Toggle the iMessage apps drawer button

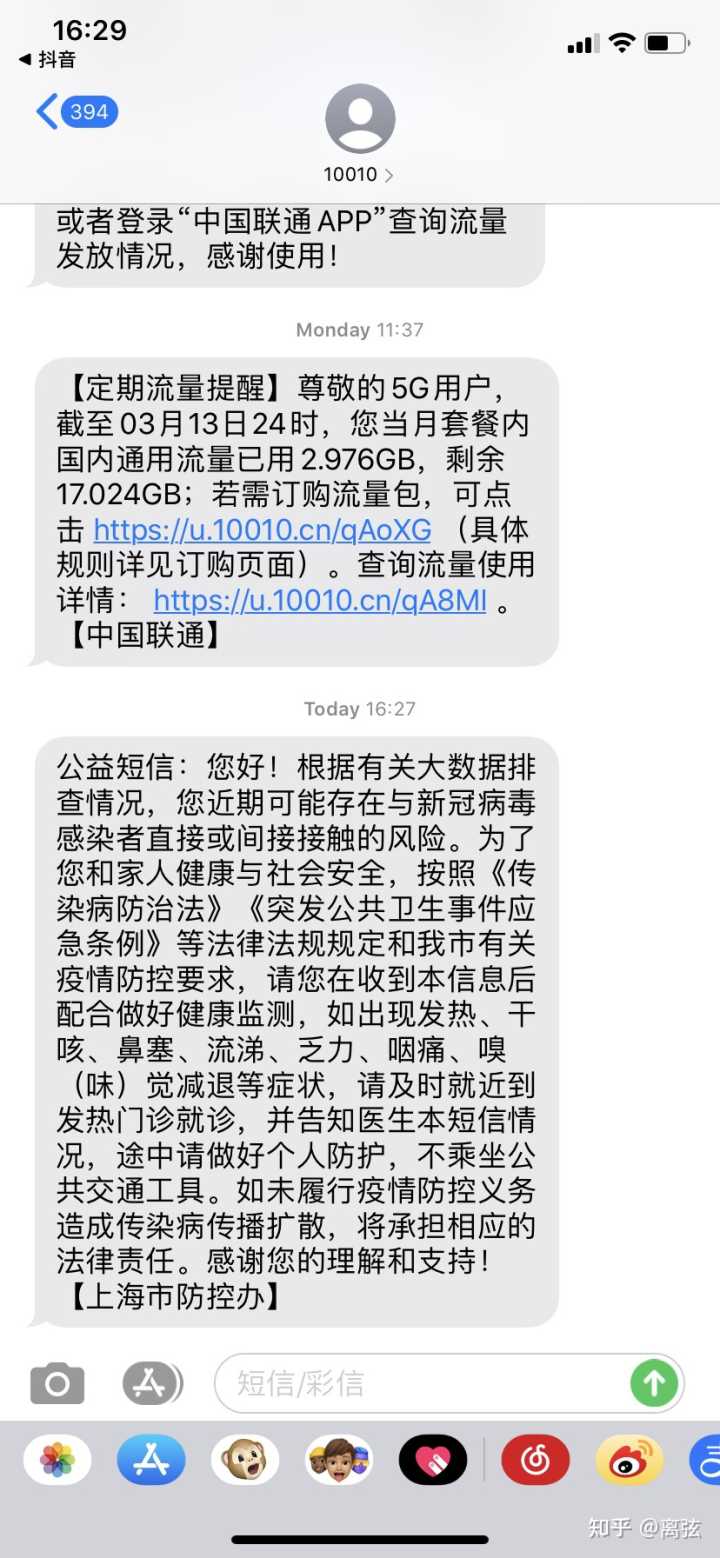(152, 1383)
